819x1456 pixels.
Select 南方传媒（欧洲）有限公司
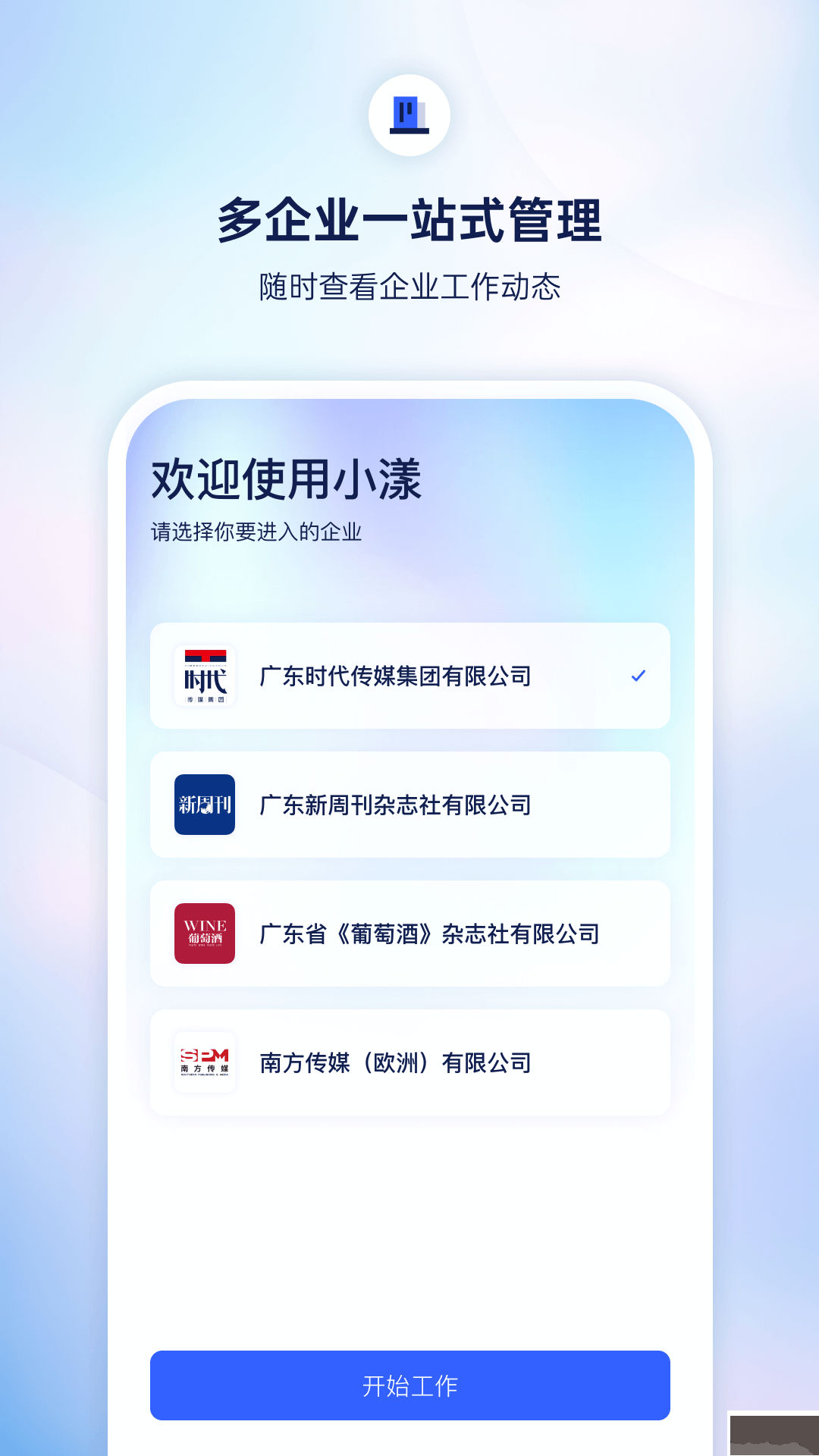click(409, 1062)
